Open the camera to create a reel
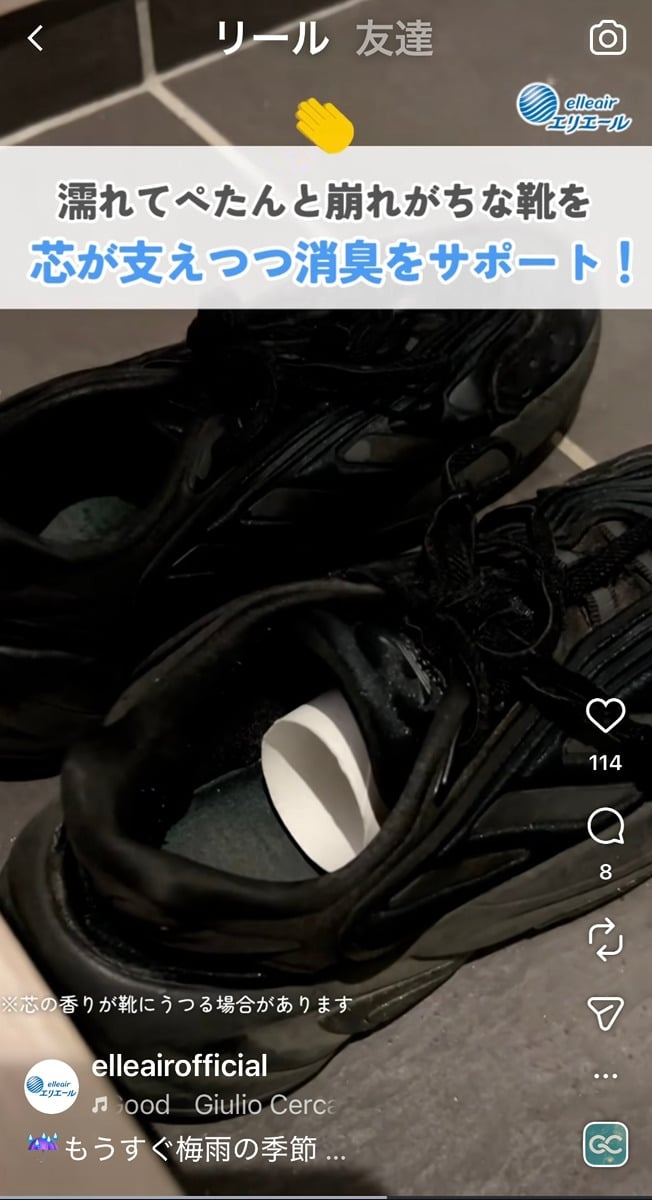 (x=607, y=39)
